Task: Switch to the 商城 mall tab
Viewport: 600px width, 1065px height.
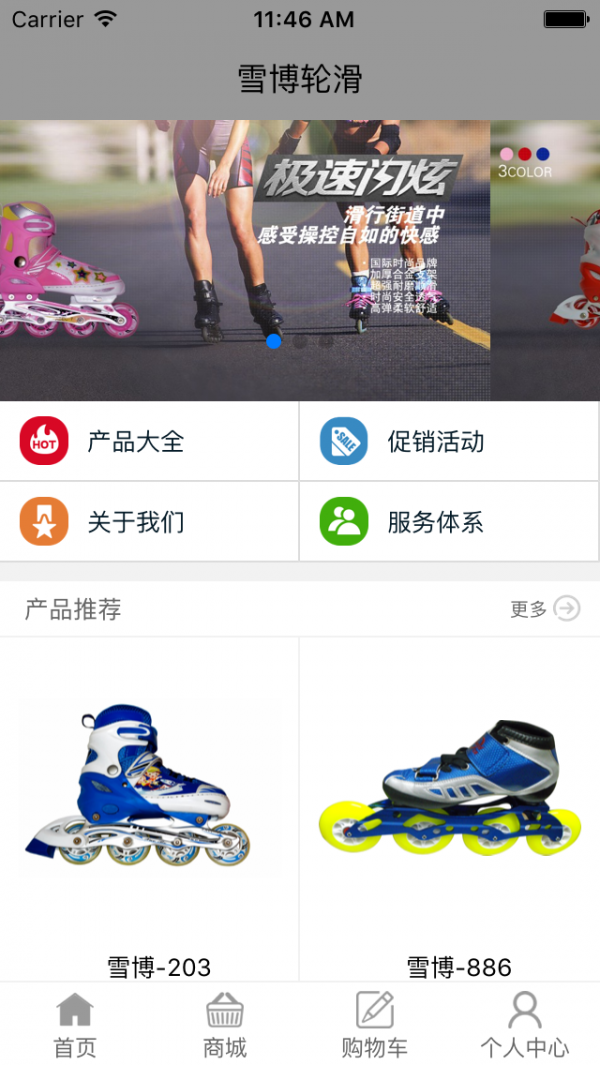Action: pos(225,1025)
